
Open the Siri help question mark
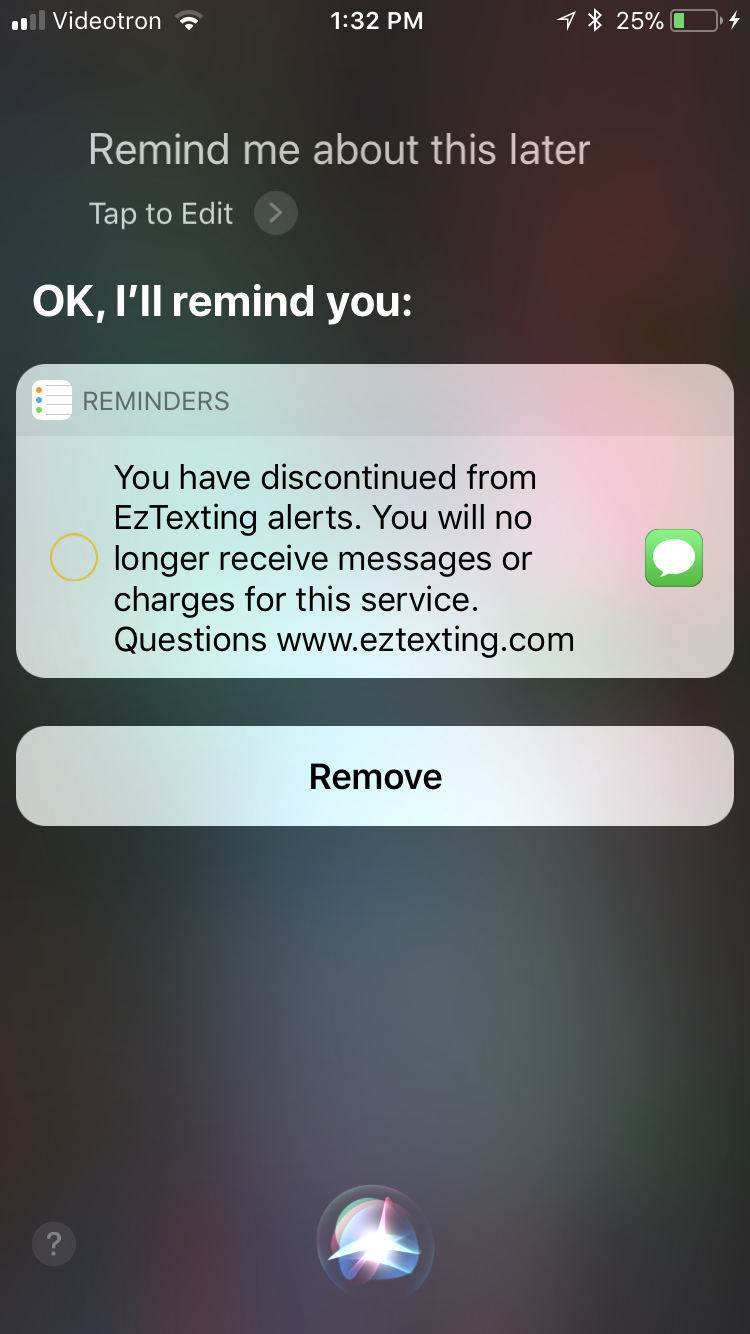click(x=54, y=1245)
